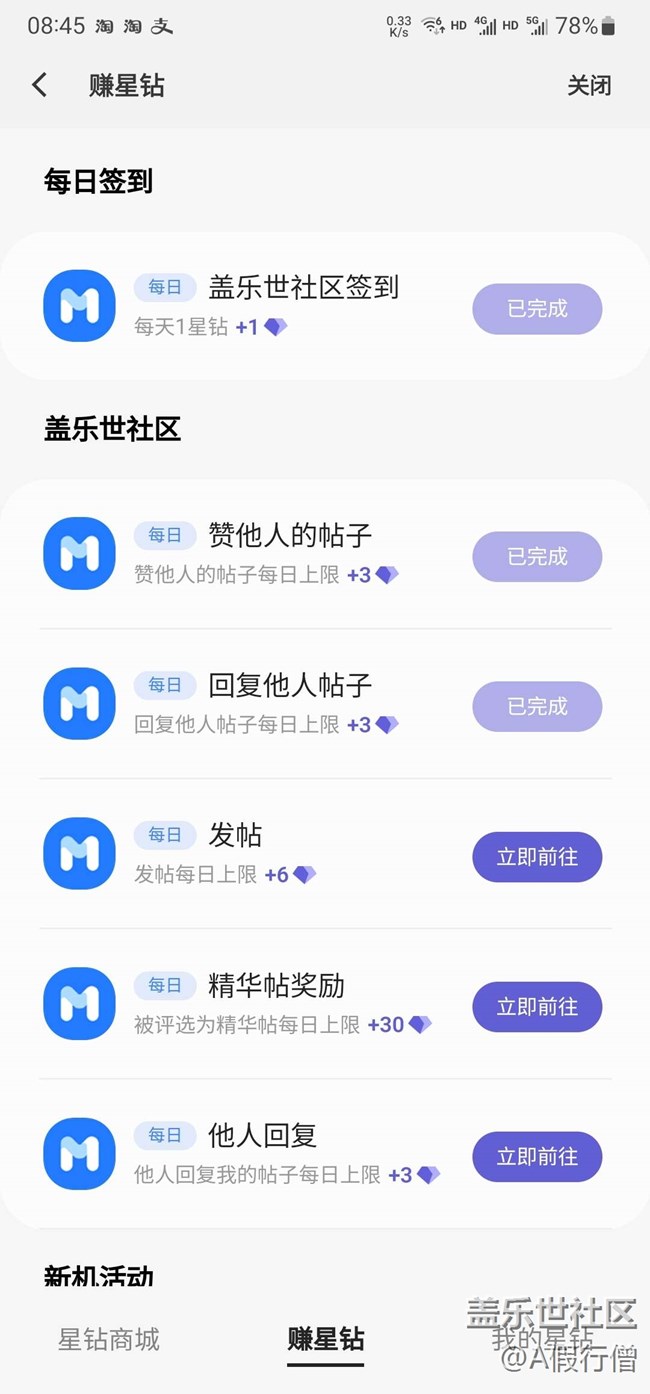
Task: Go back from the 赚星钻 page
Action: (39, 85)
